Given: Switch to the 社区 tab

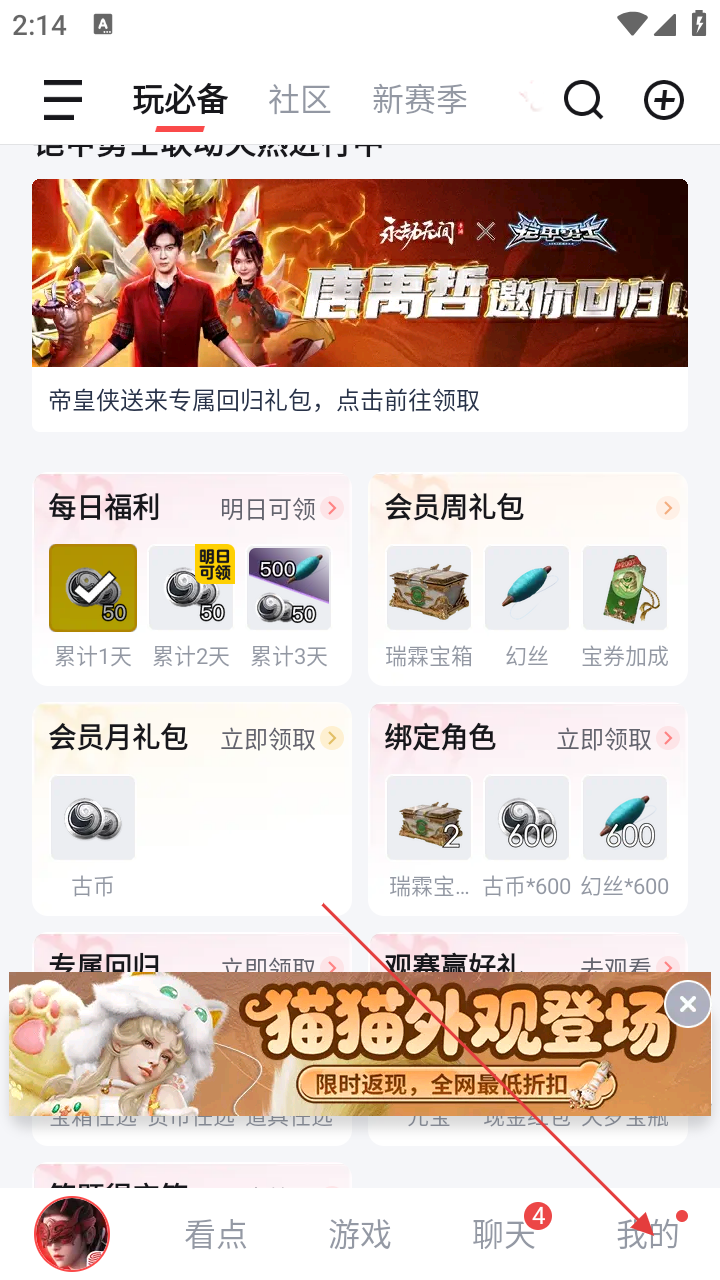Looking at the screenshot, I should [x=299, y=100].
